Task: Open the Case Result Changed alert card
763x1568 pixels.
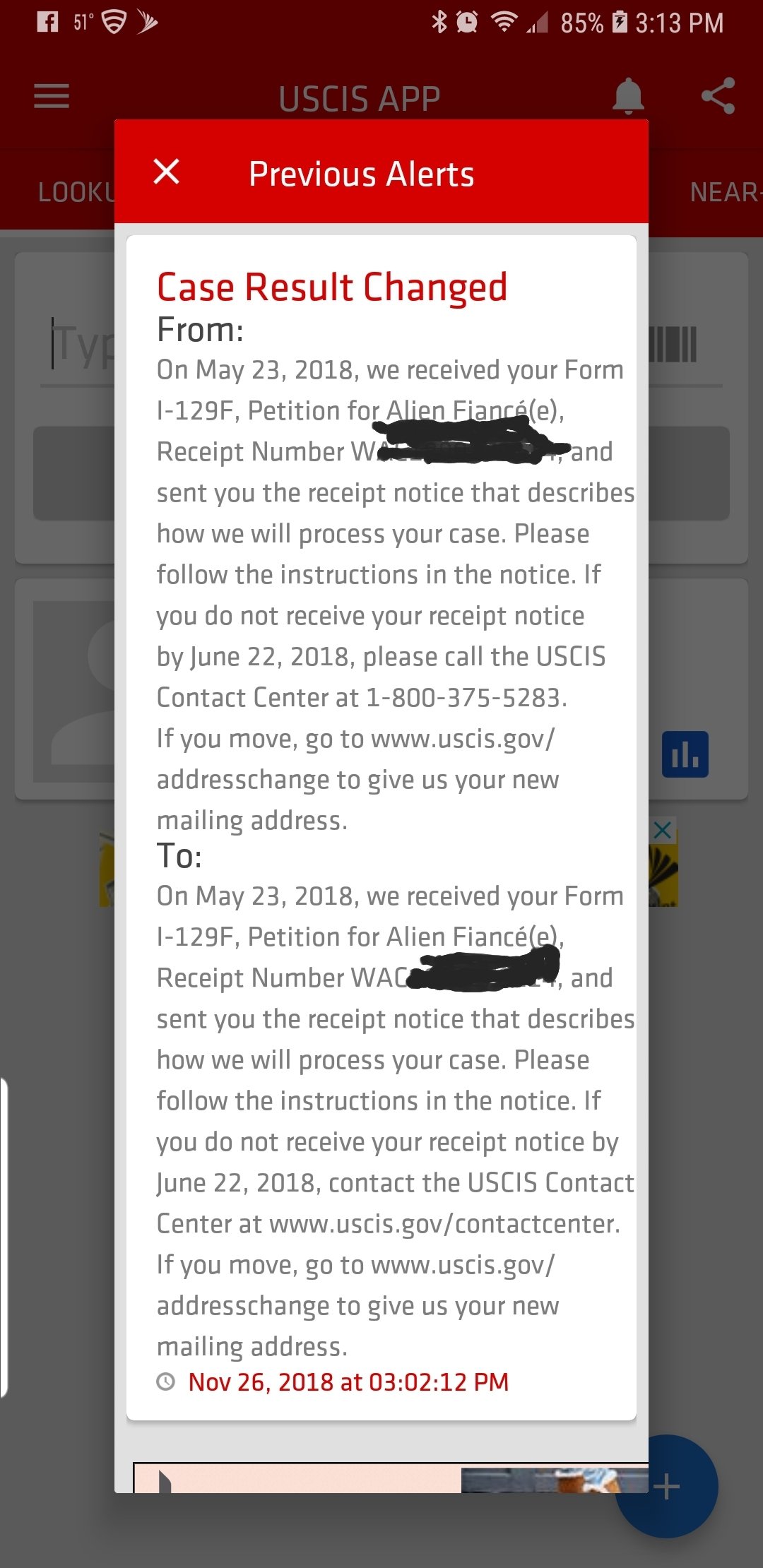Action: (x=381, y=827)
